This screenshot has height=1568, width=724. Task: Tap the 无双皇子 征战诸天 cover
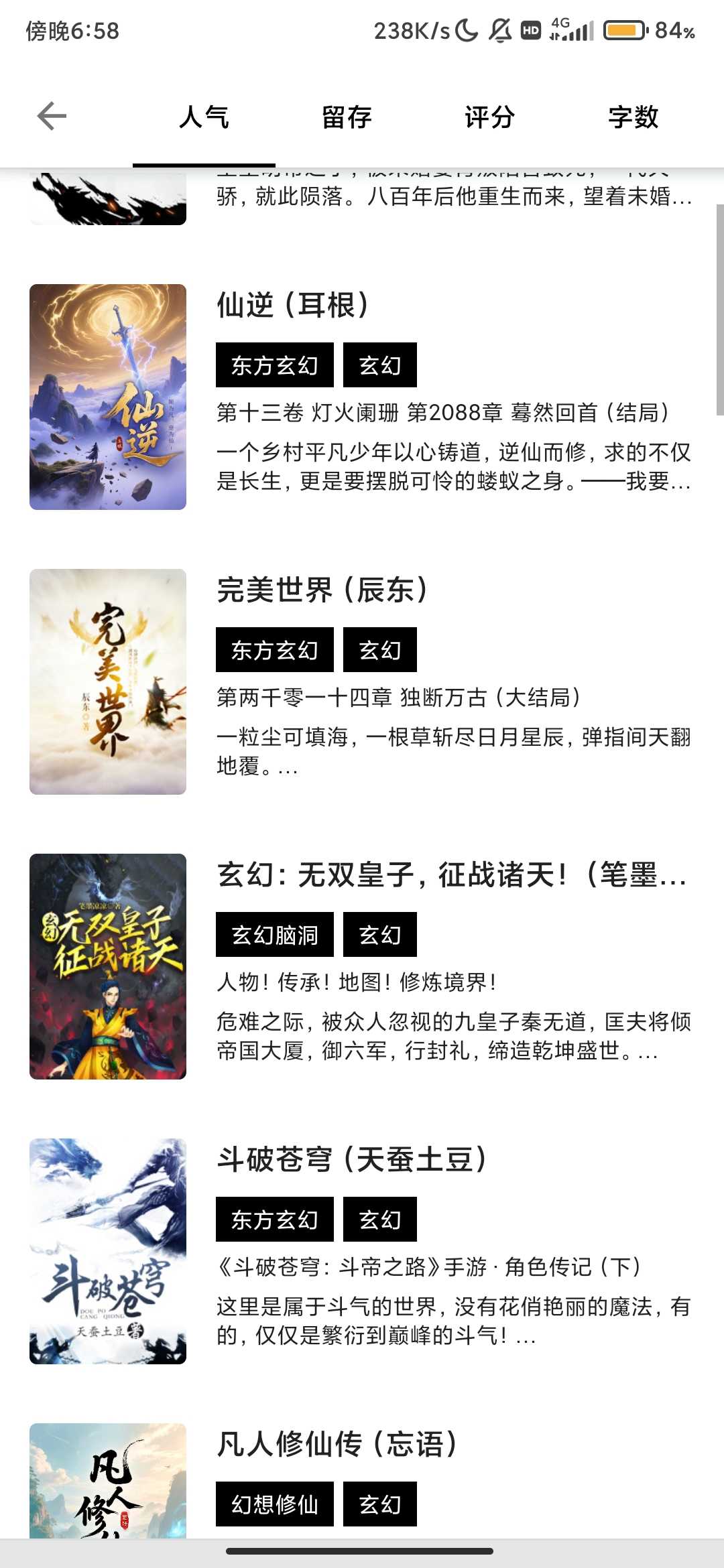108,966
